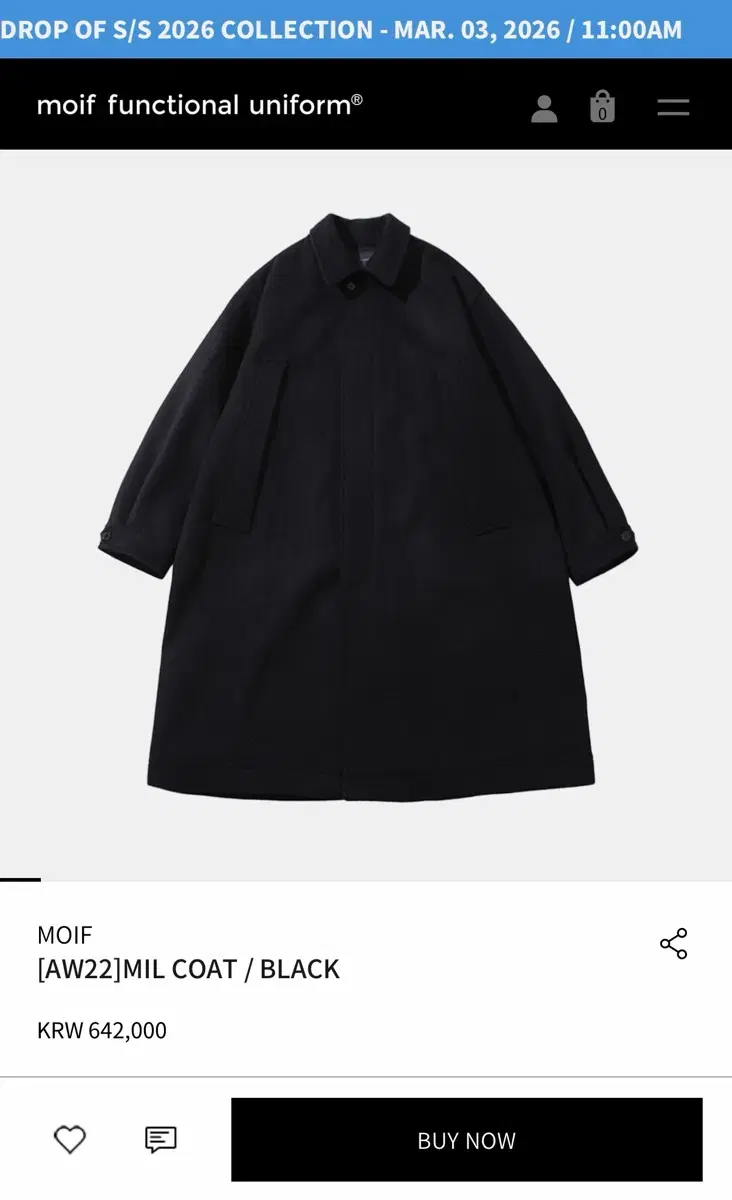
Task: Tap the BUY NOW button
Action: click(x=467, y=1140)
